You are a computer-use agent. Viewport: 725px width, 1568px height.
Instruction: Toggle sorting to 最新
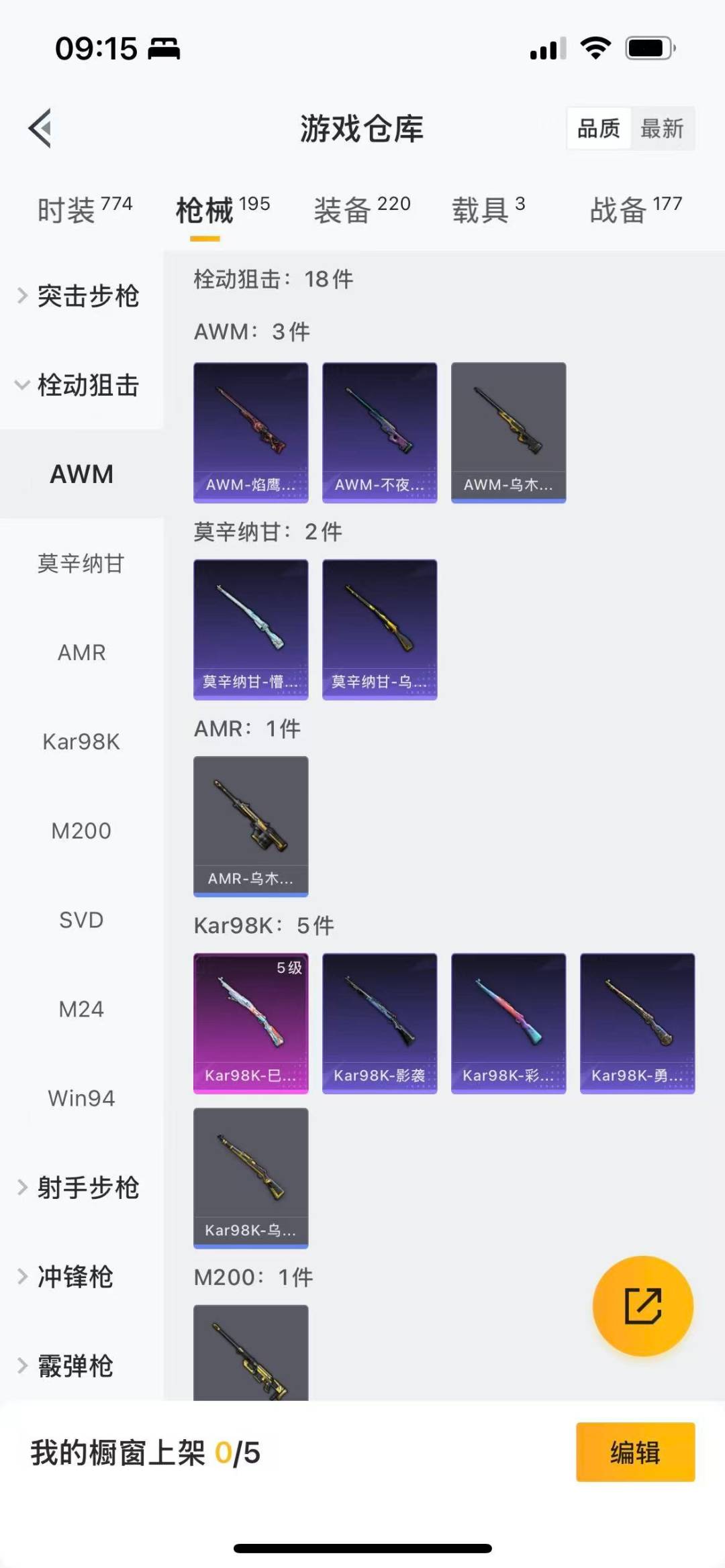coord(662,128)
